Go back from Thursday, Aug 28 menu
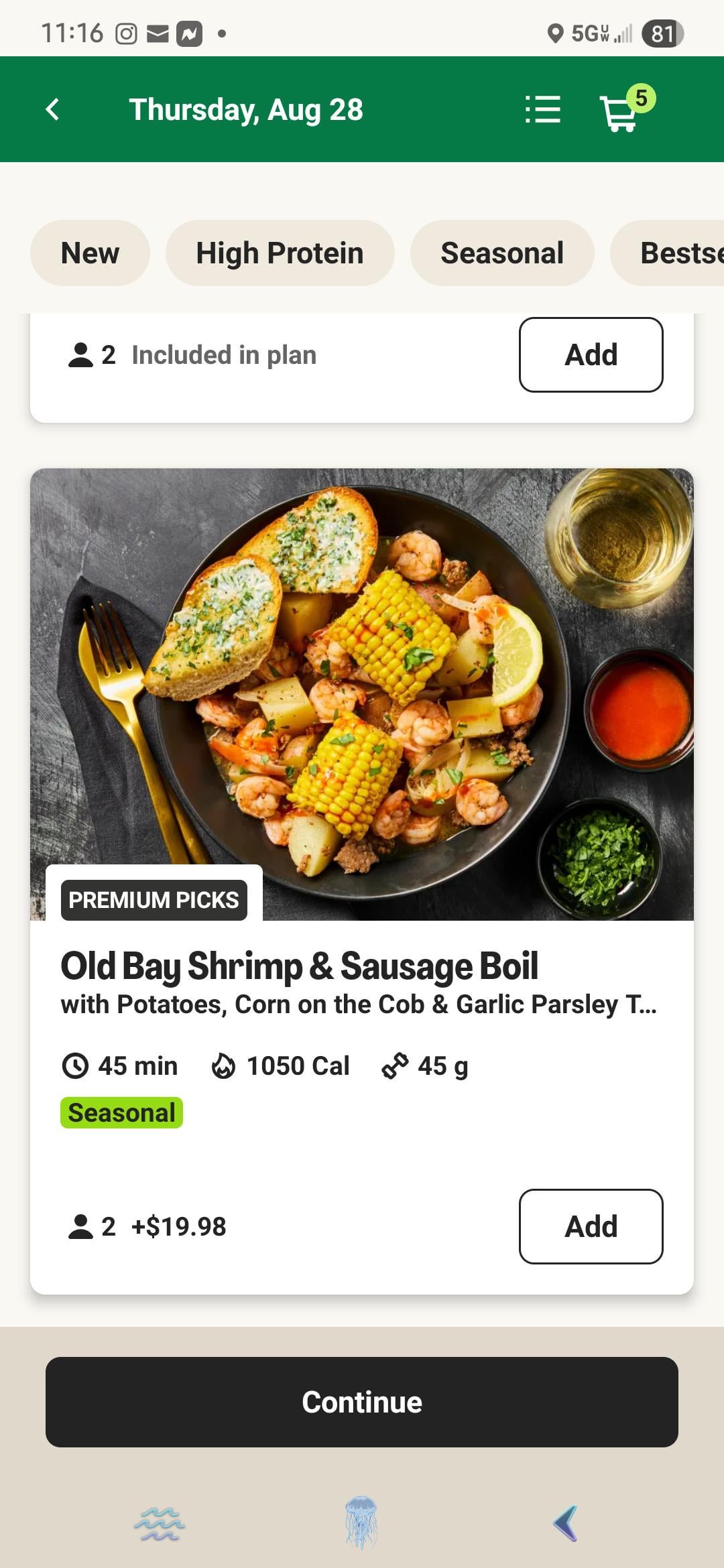The image size is (724, 1568). pyautogui.click(x=53, y=110)
